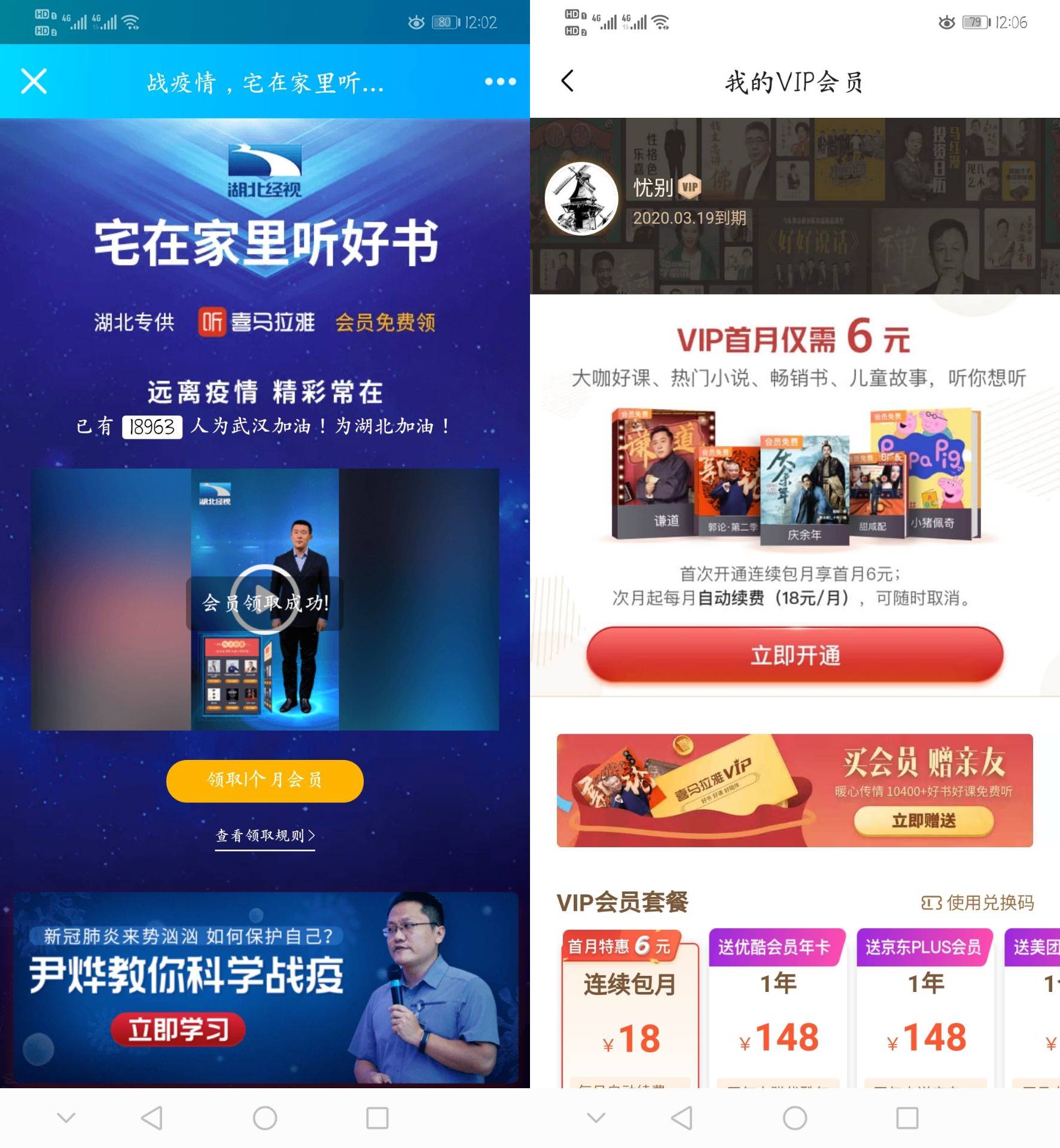
Task: Go back from 我的VIP会员 page
Action: pos(568,81)
